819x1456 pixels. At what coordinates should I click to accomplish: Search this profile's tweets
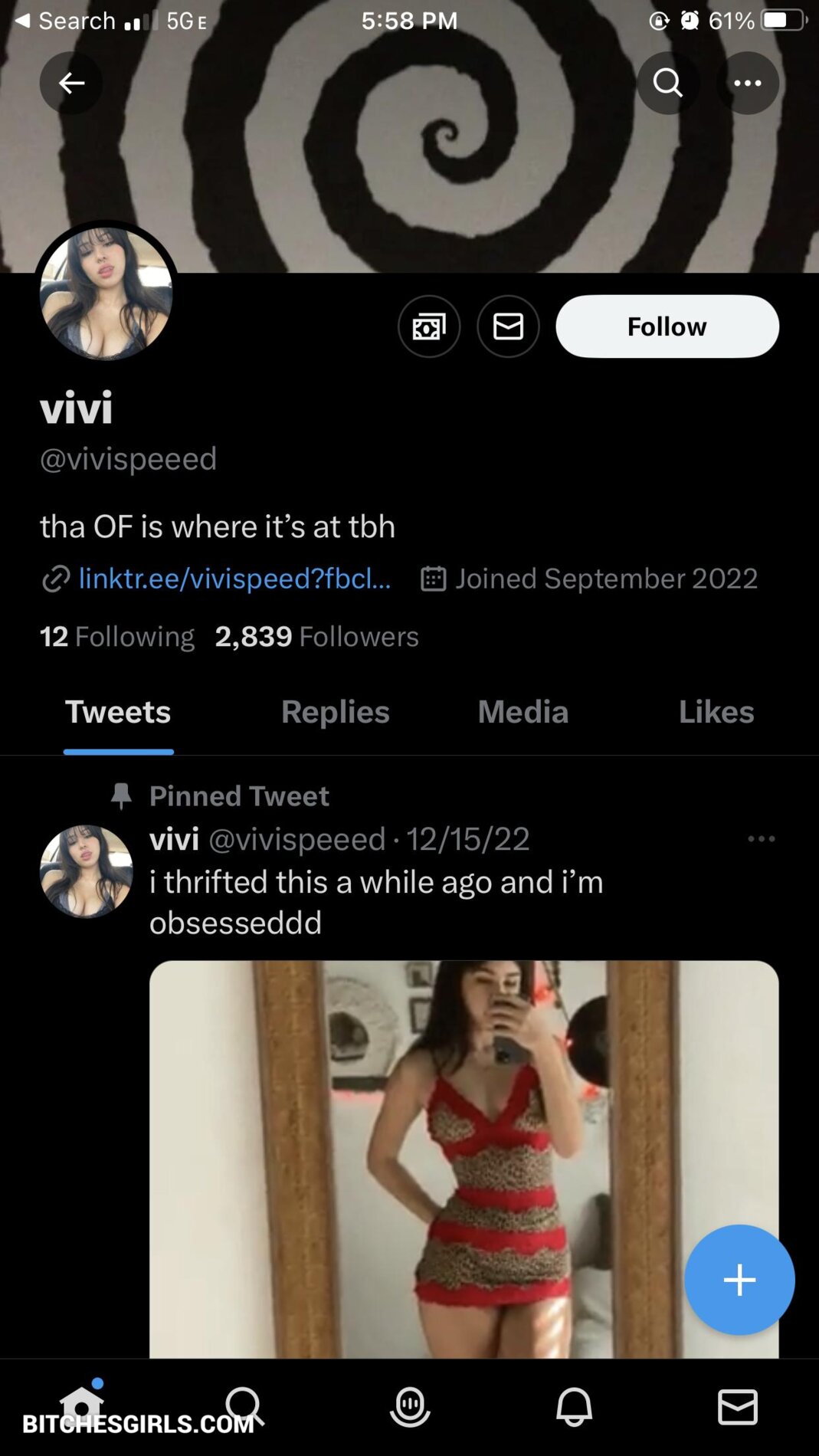coord(667,83)
